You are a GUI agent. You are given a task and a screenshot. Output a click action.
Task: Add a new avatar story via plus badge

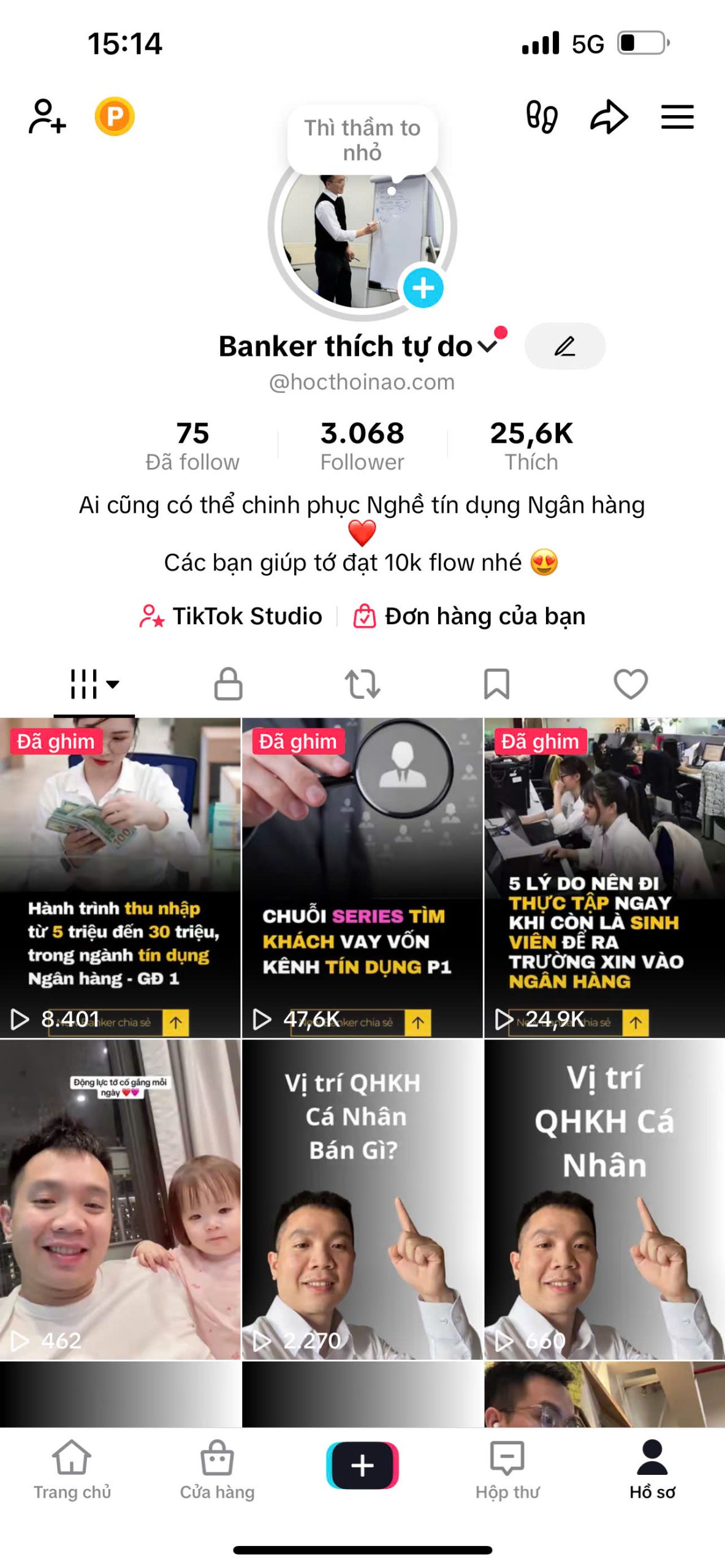coord(423,288)
